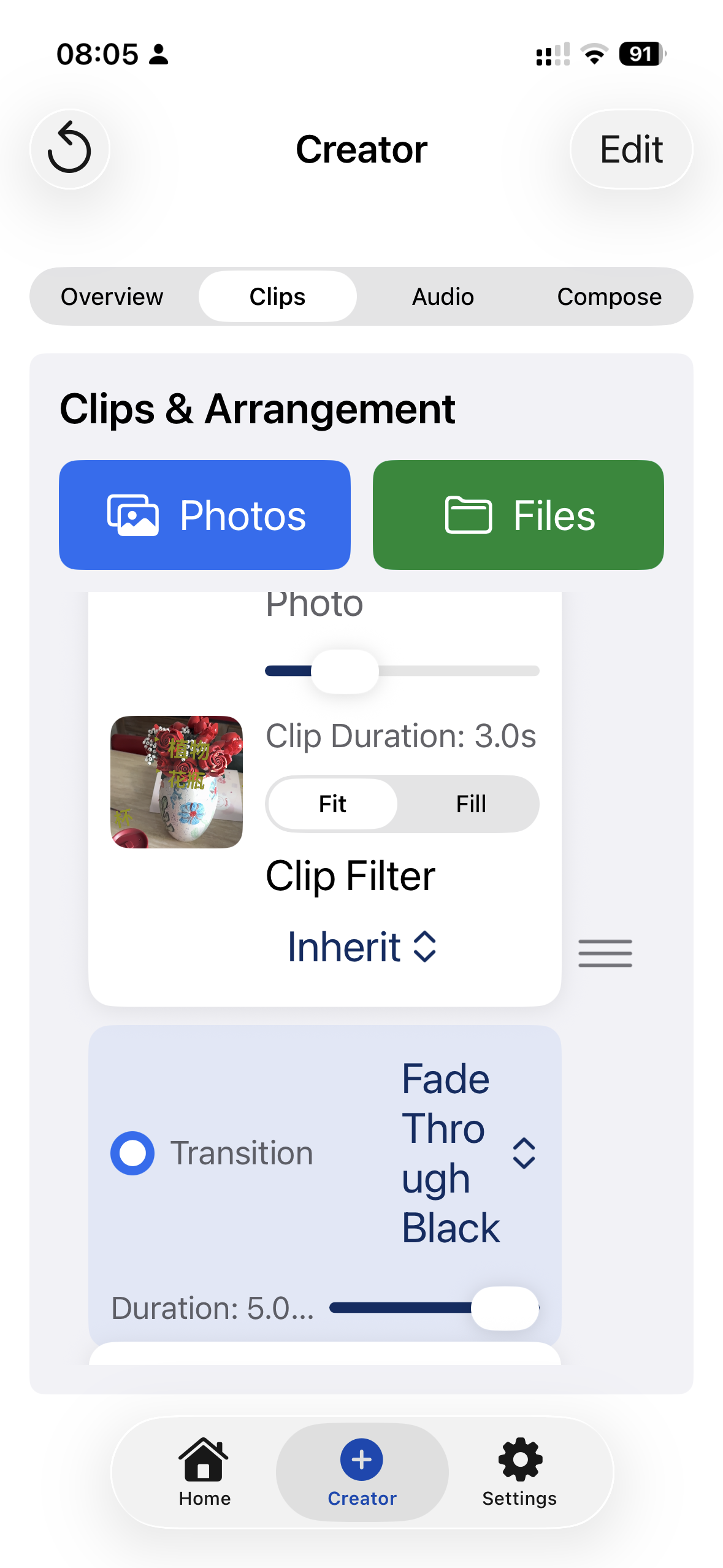
Task: Switch to the Overview tab
Action: (112, 297)
